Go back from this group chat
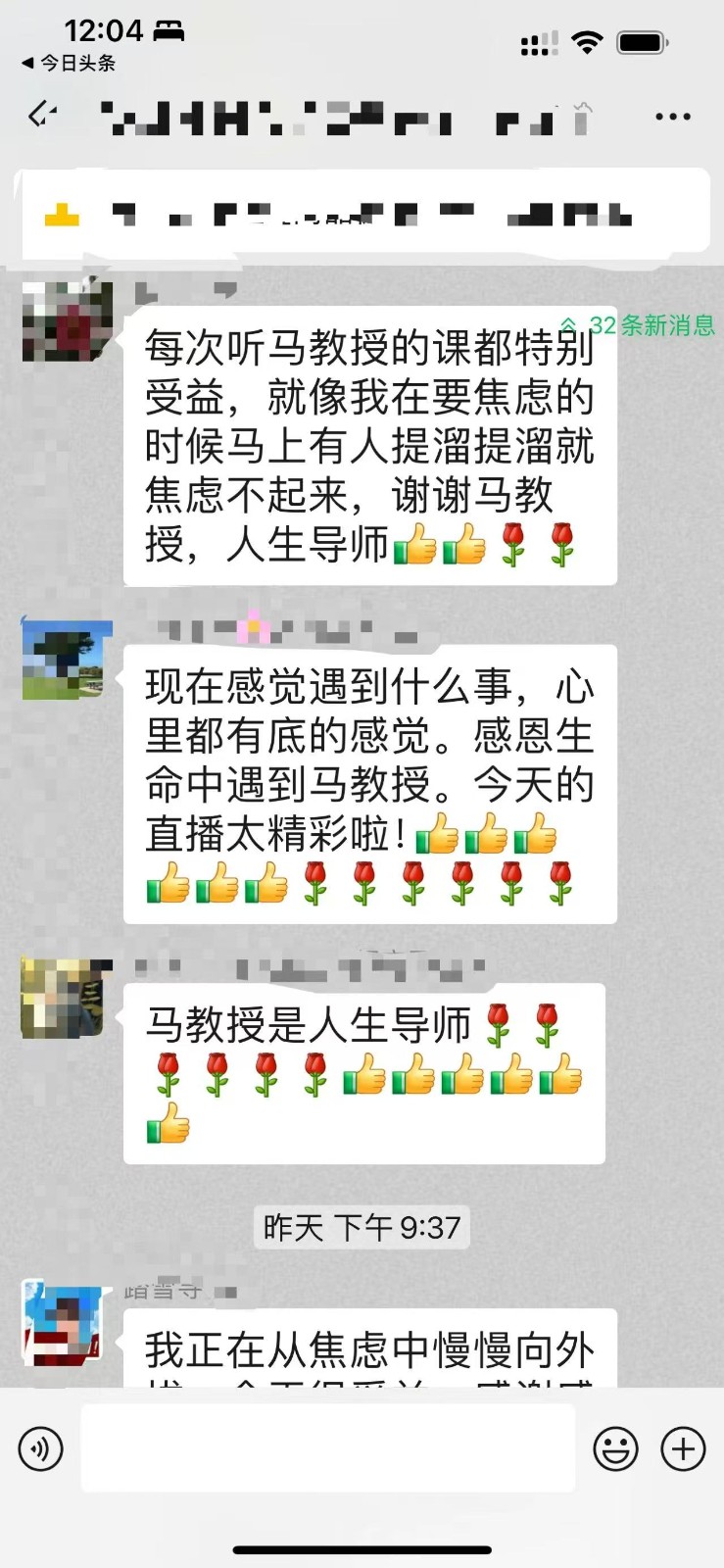Viewport: 724px width, 1568px height. pos(41,116)
